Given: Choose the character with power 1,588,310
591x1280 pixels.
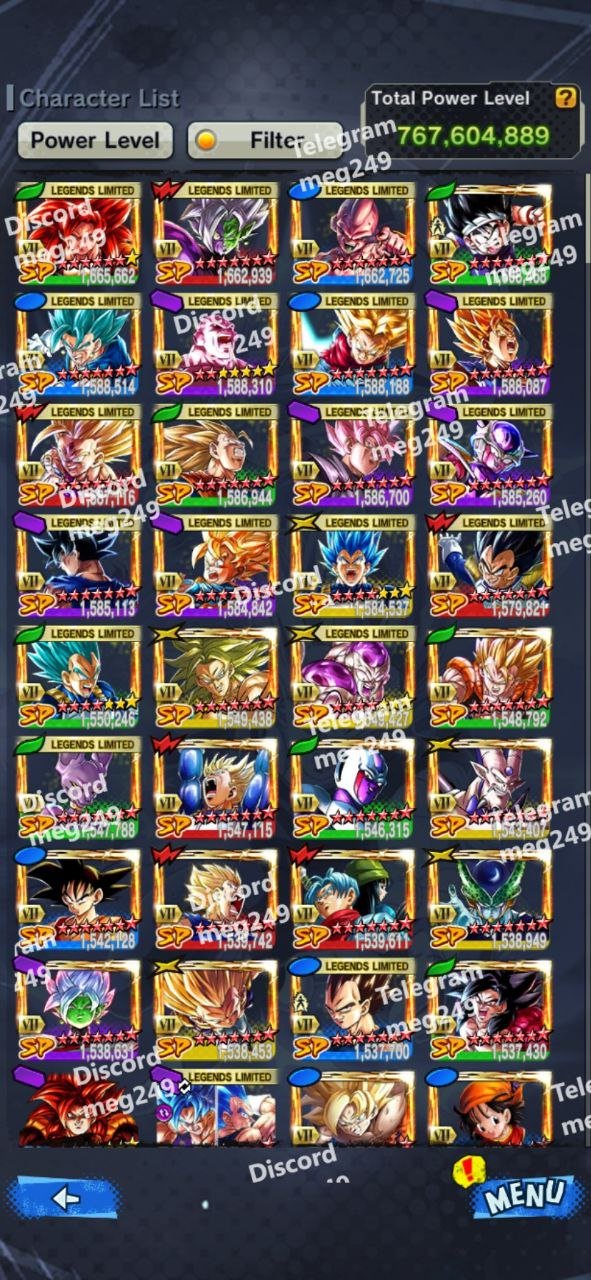Looking at the screenshot, I should [216, 343].
